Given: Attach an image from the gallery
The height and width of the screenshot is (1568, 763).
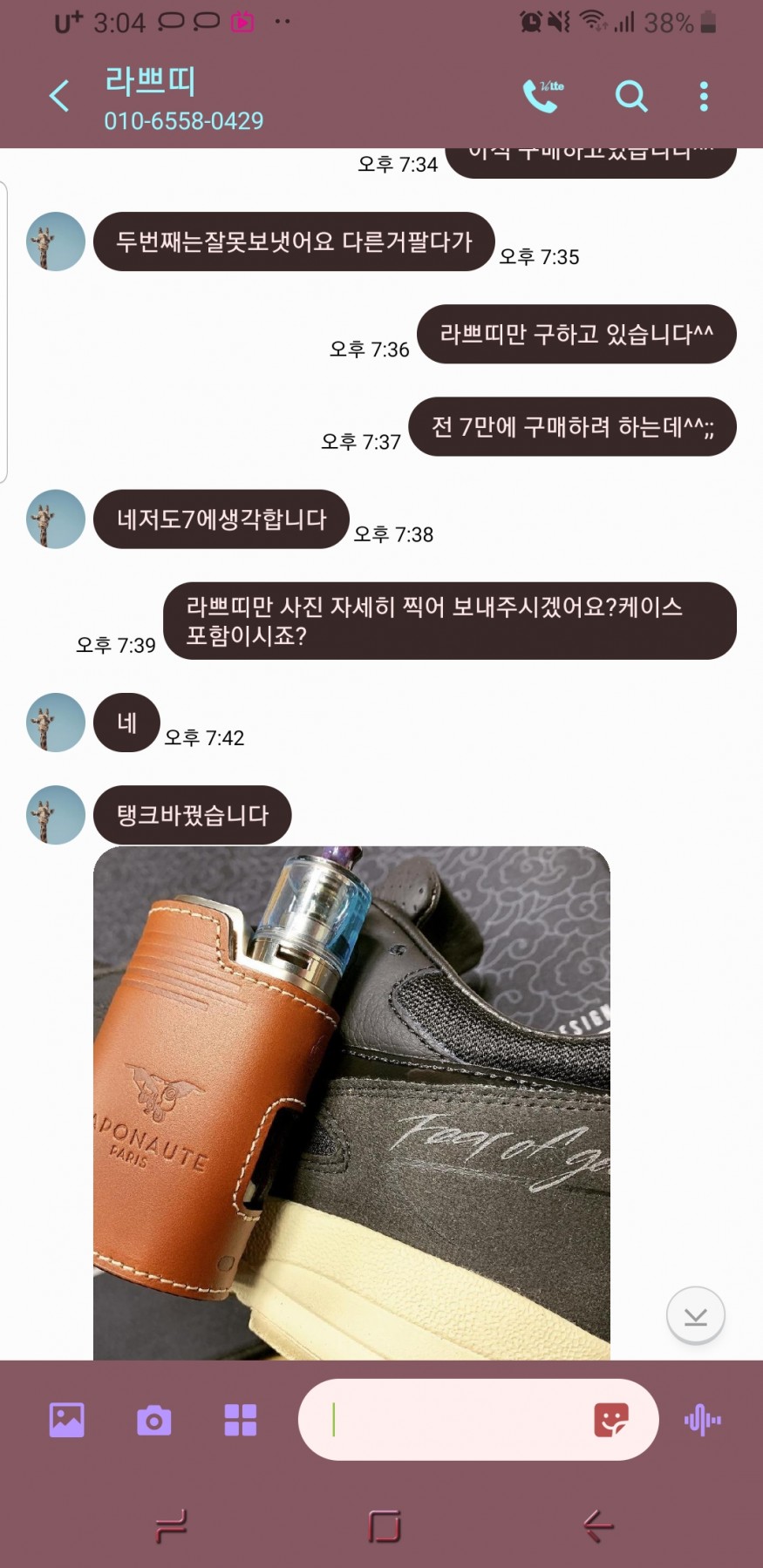Looking at the screenshot, I should (x=67, y=1420).
